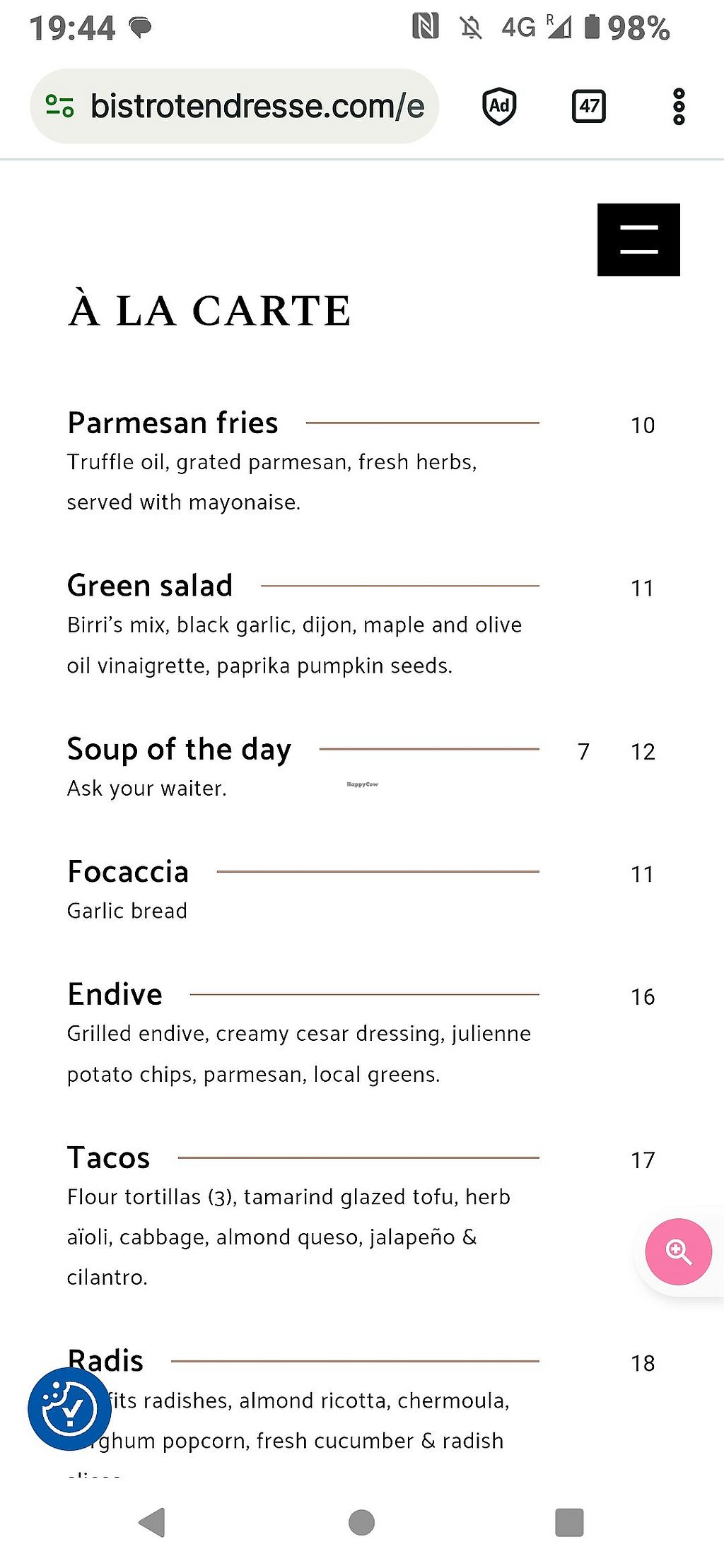Tap the browser address bar
This screenshot has width=724, height=1568.
[x=234, y=107]
